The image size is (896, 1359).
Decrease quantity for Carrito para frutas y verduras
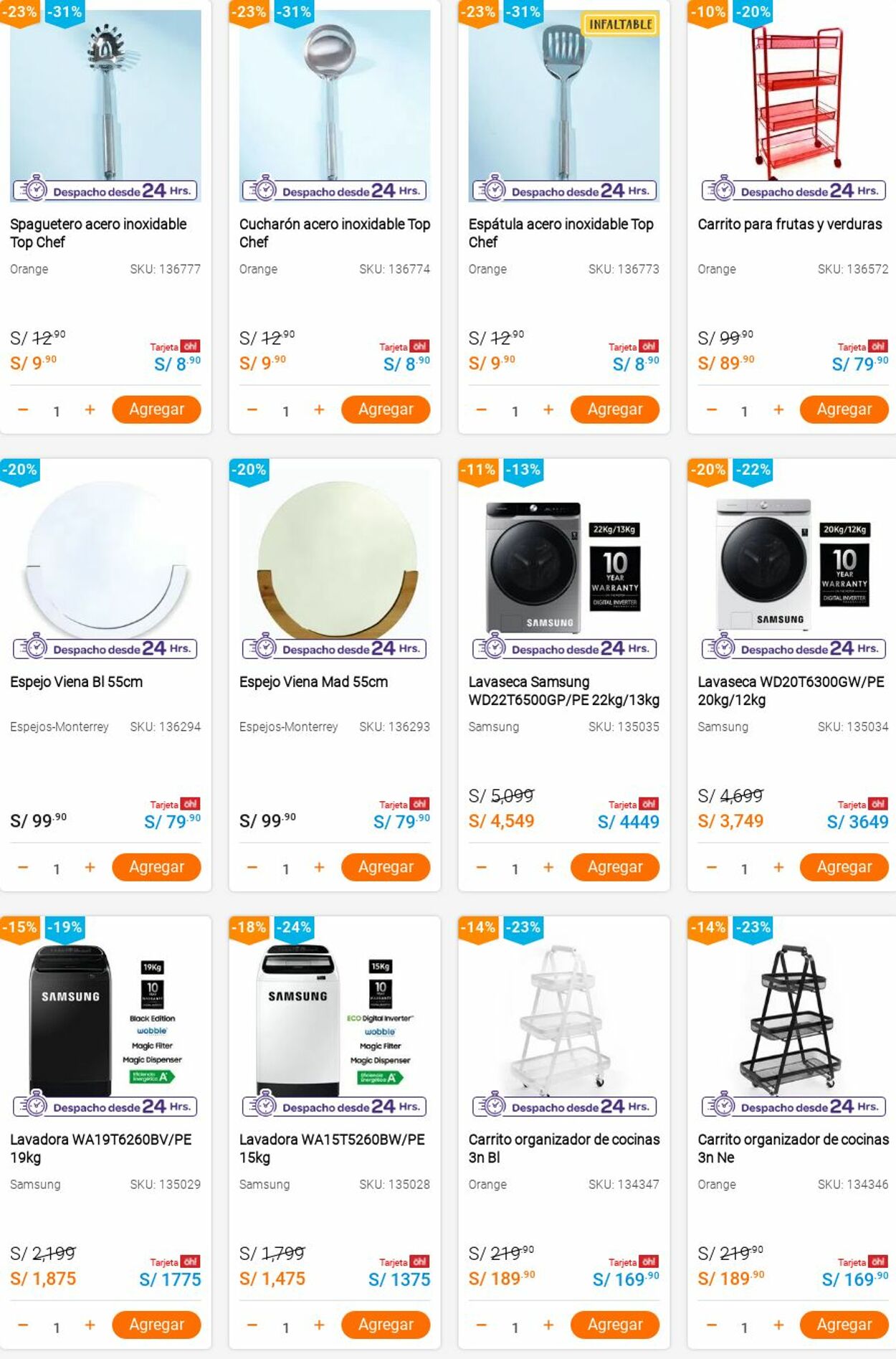pyautogui.click(x=711, y=409)
